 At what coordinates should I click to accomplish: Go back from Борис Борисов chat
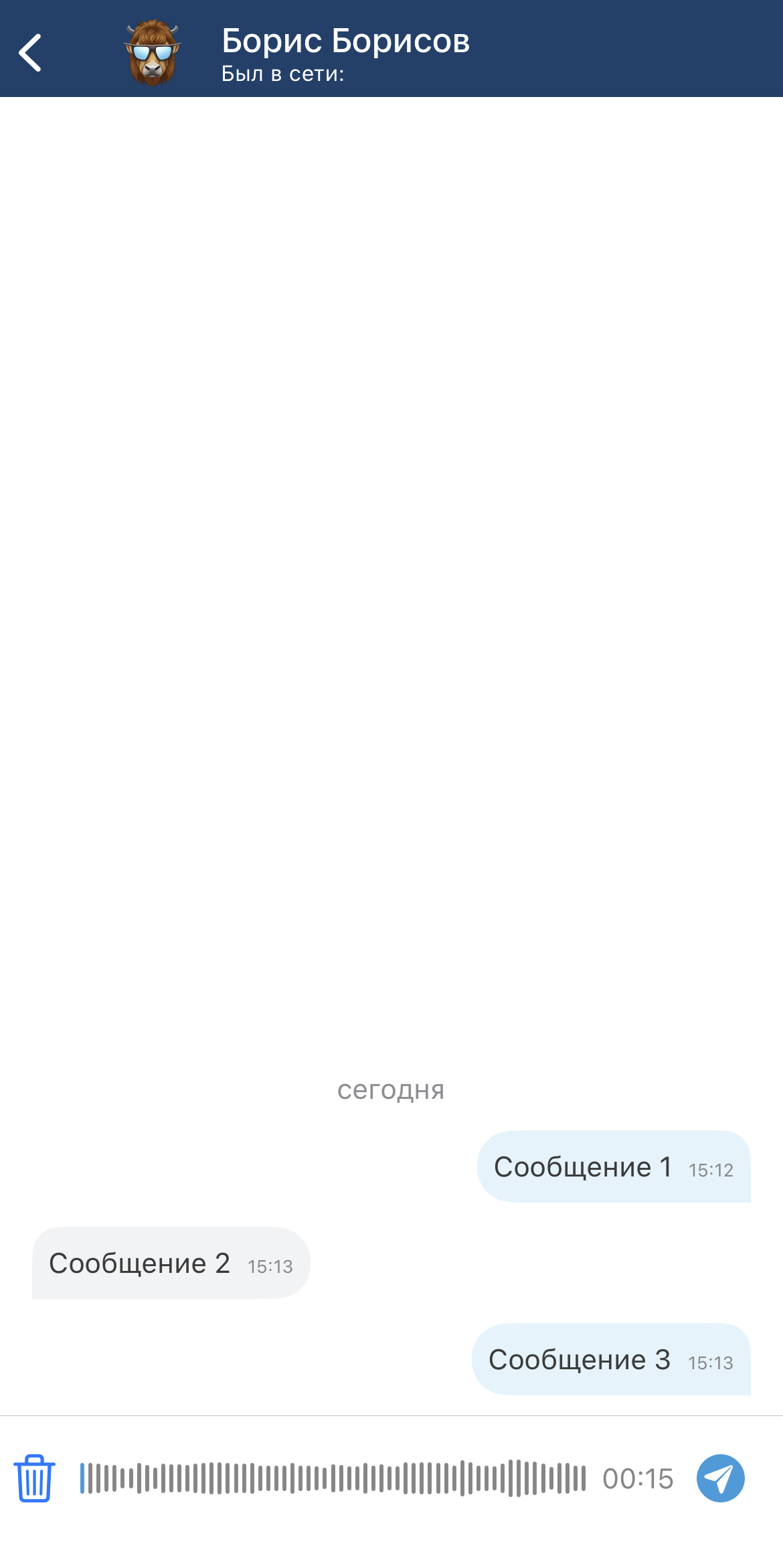(x=30, y=53)
